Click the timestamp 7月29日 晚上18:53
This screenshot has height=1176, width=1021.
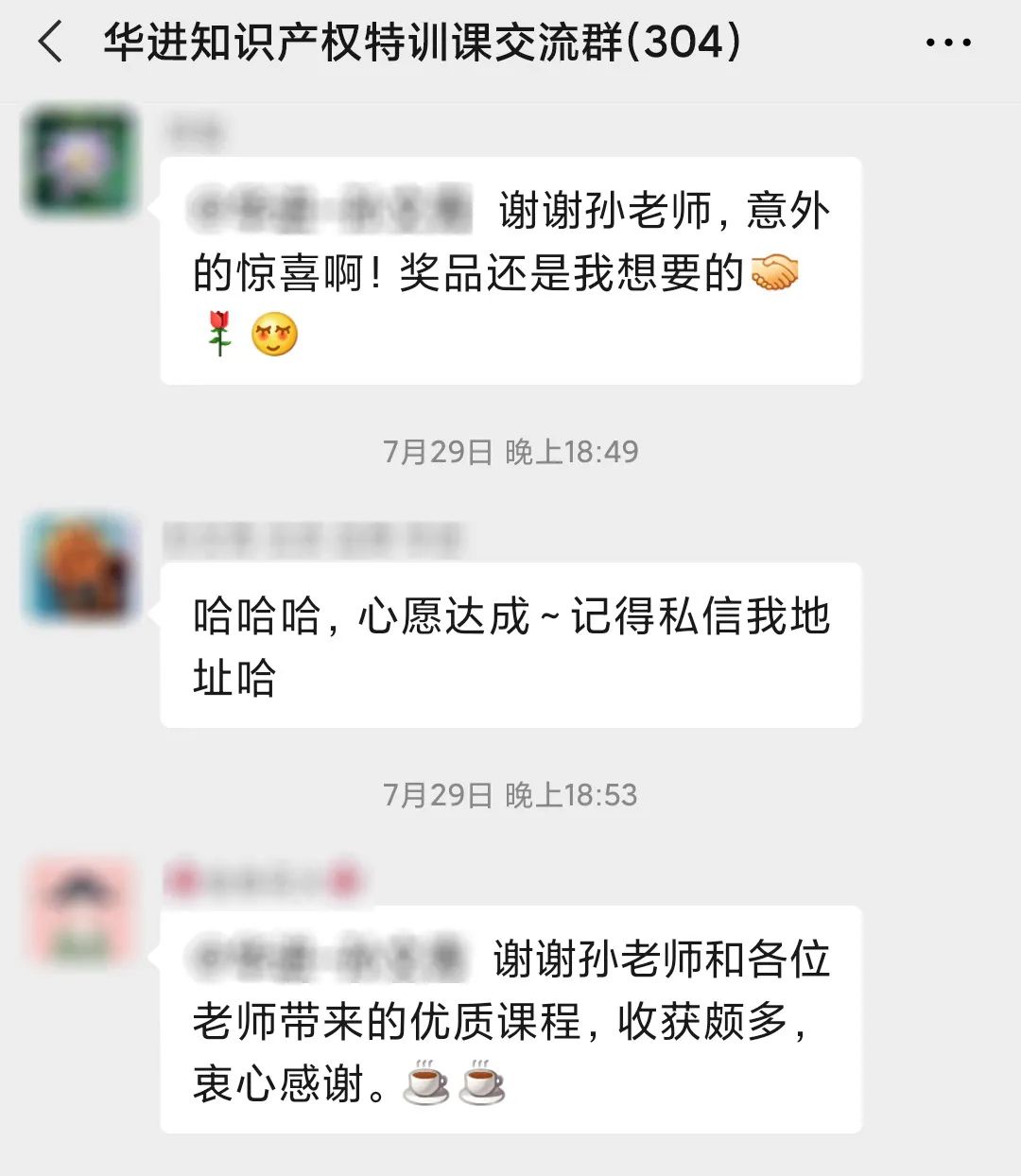pyautogui.click(x=510, y=794)
